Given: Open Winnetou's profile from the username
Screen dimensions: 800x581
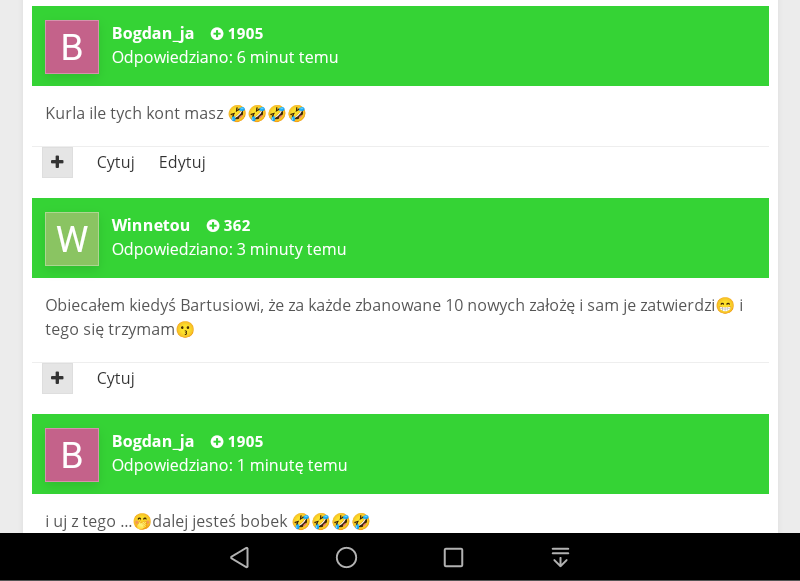Looking at the screenshot, I should point(151,225).
